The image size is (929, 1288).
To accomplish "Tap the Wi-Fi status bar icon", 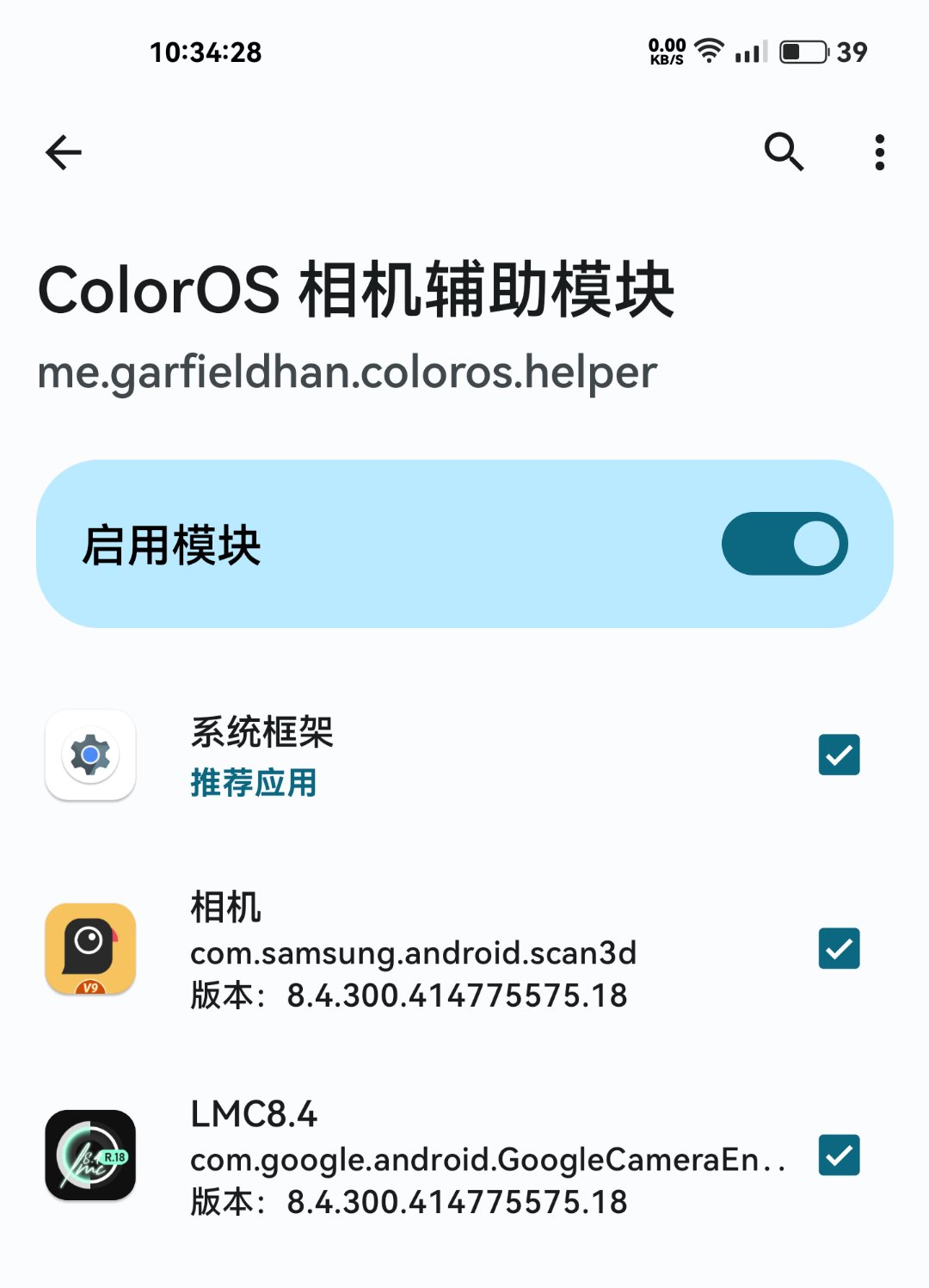I will tap(709, 50).
